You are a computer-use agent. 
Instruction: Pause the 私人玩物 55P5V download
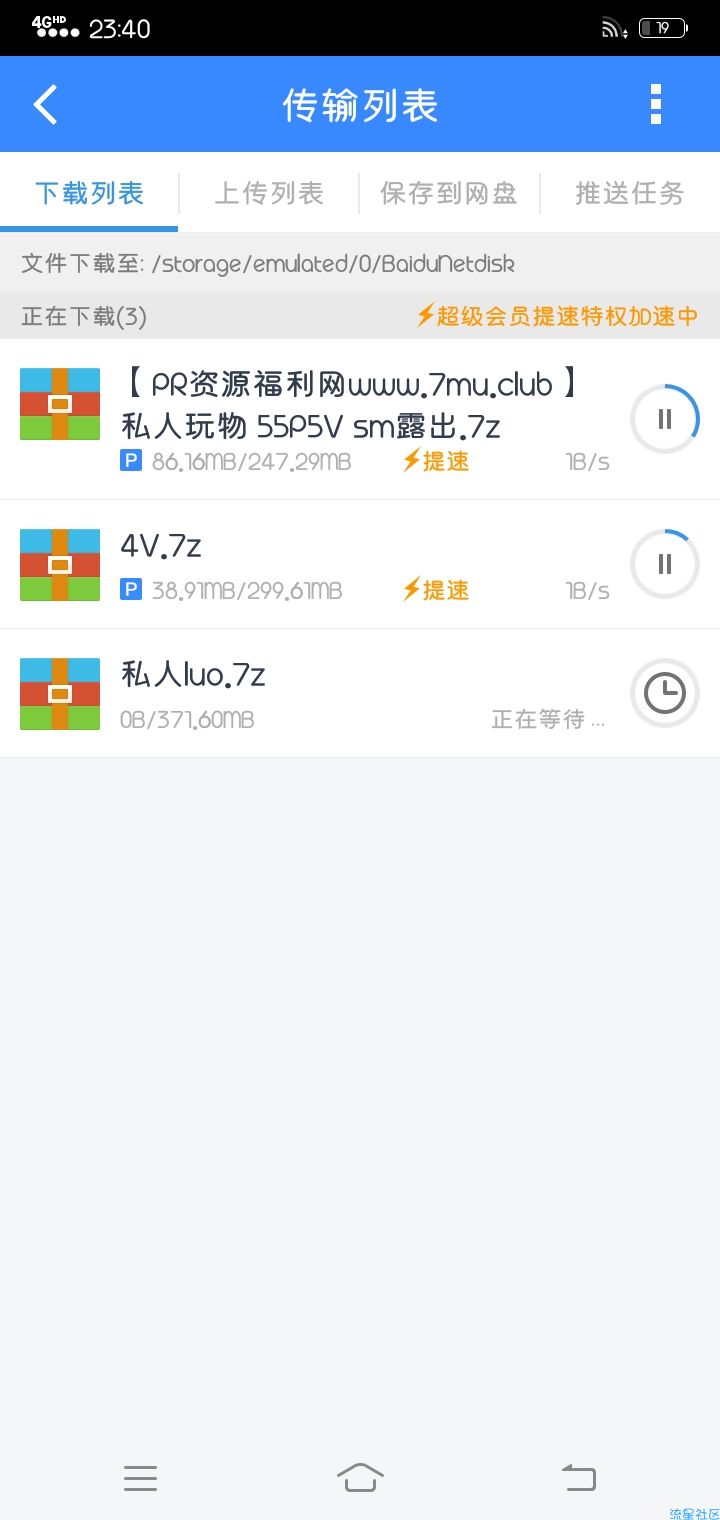click(x=665, y=419)
